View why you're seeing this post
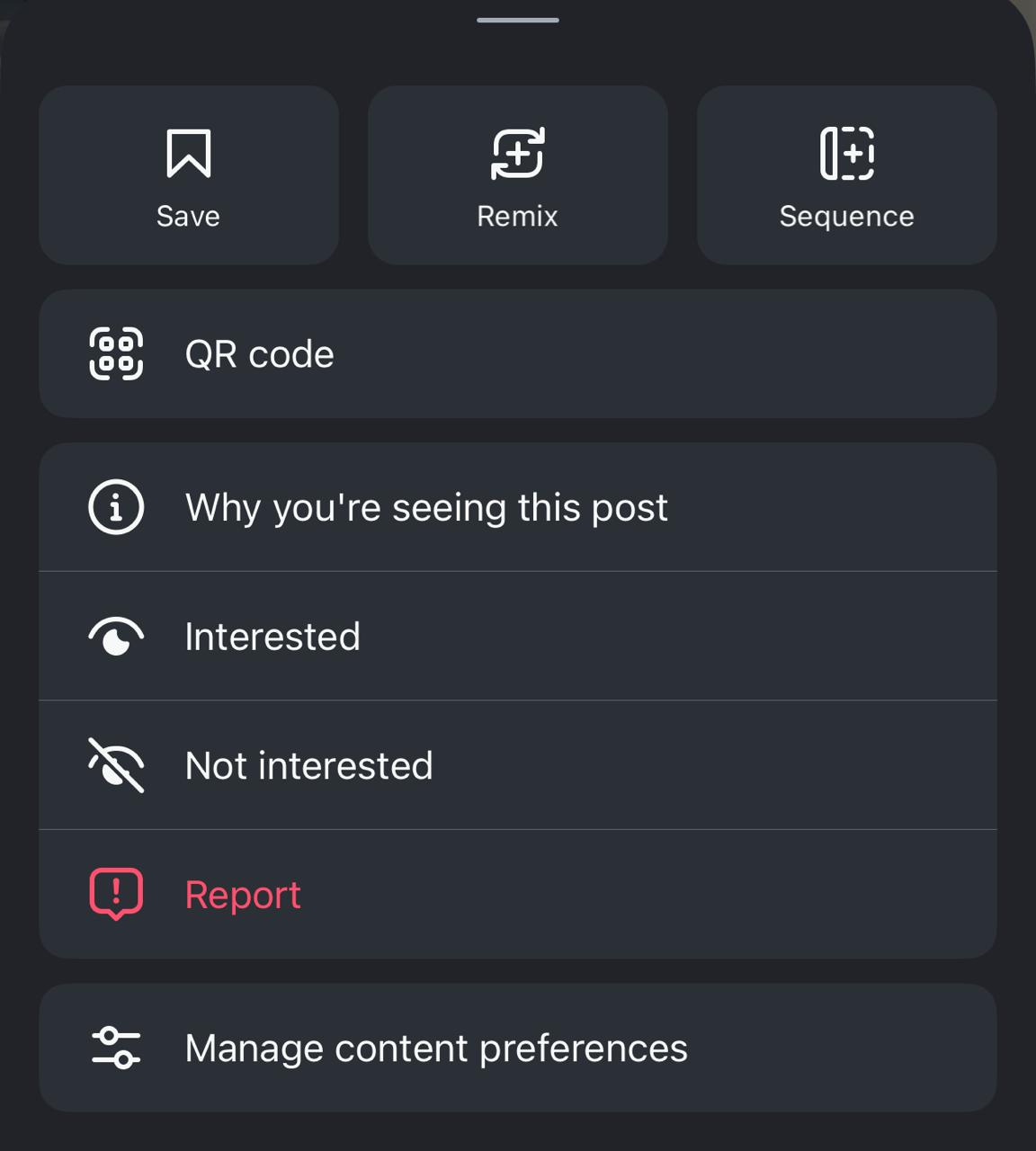Screen dimensions: 1036x1151 (x=517, y=507)
